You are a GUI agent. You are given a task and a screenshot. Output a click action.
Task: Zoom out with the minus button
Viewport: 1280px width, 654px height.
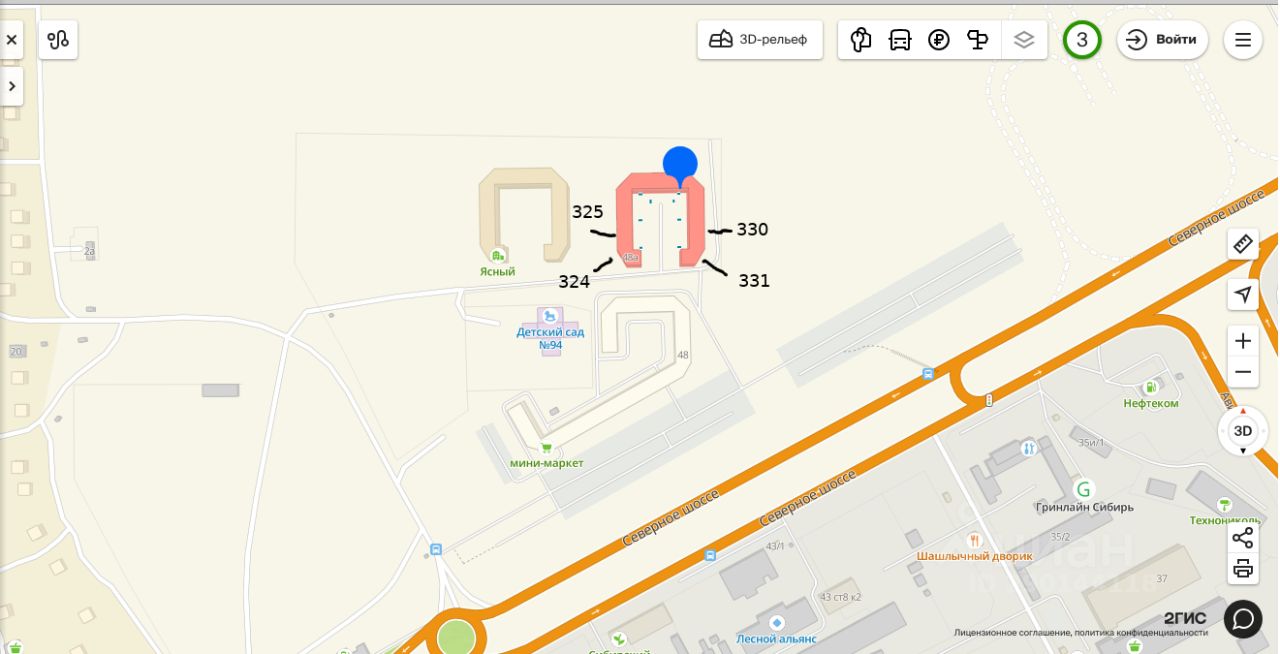point(1243,372)
